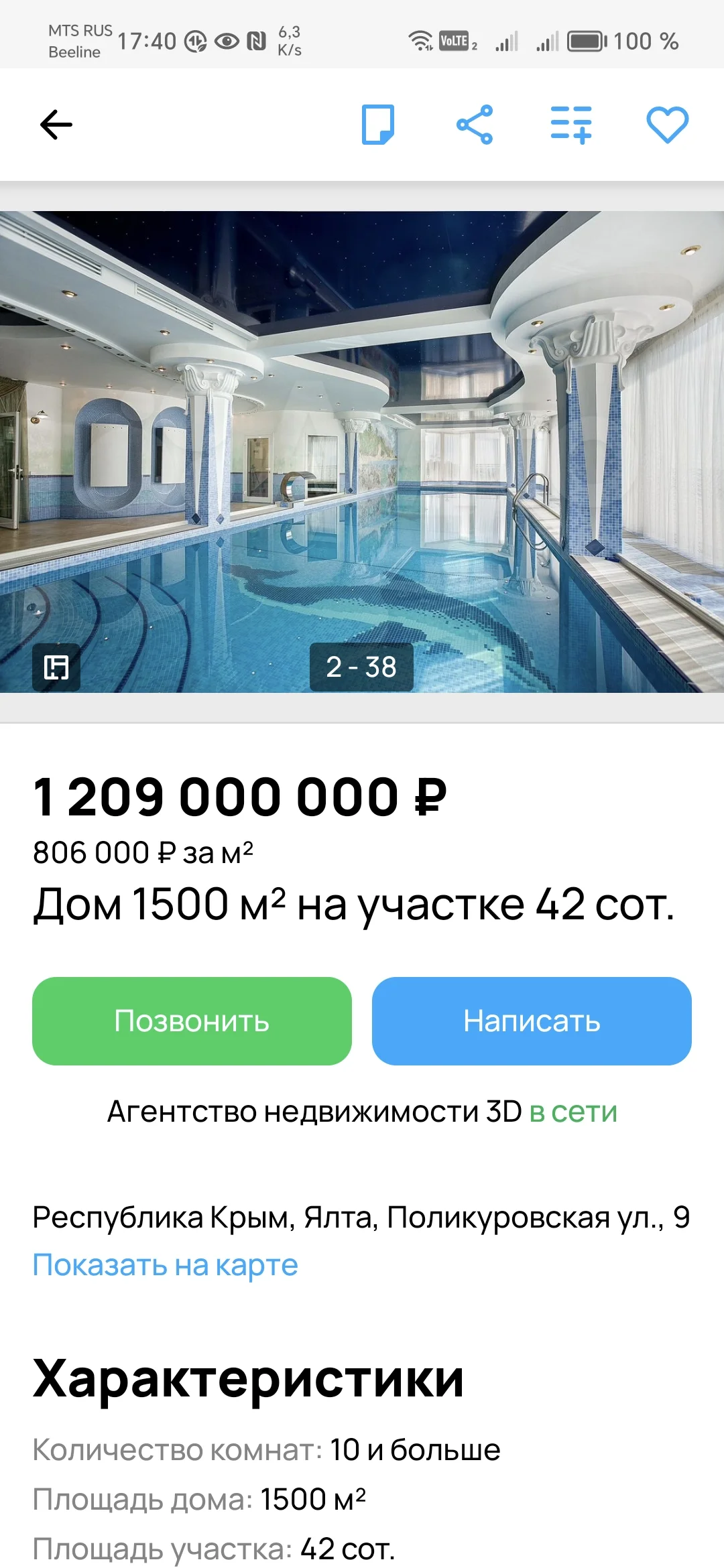Toggle the heart to favorite this listing
This screenshot has width=724, height=1568.
pyautogui.click(x=668, y=124)
